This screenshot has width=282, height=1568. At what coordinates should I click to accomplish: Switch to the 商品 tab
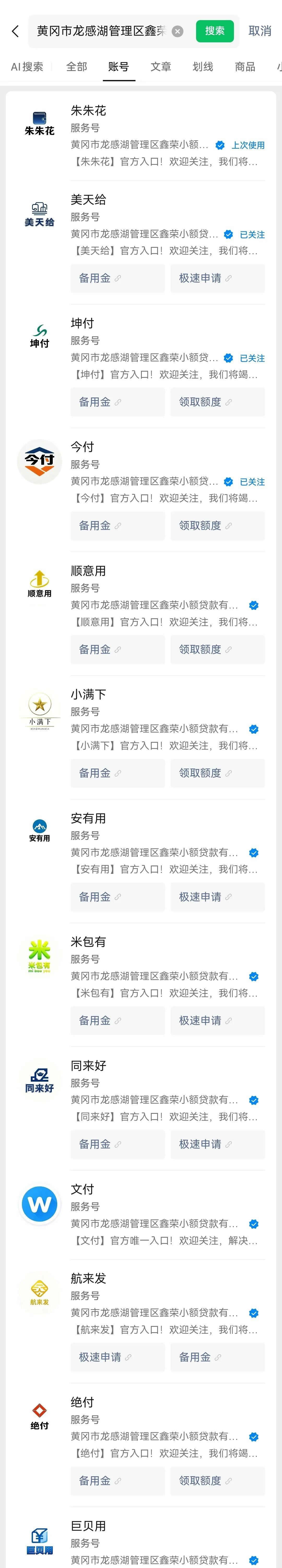245,67
